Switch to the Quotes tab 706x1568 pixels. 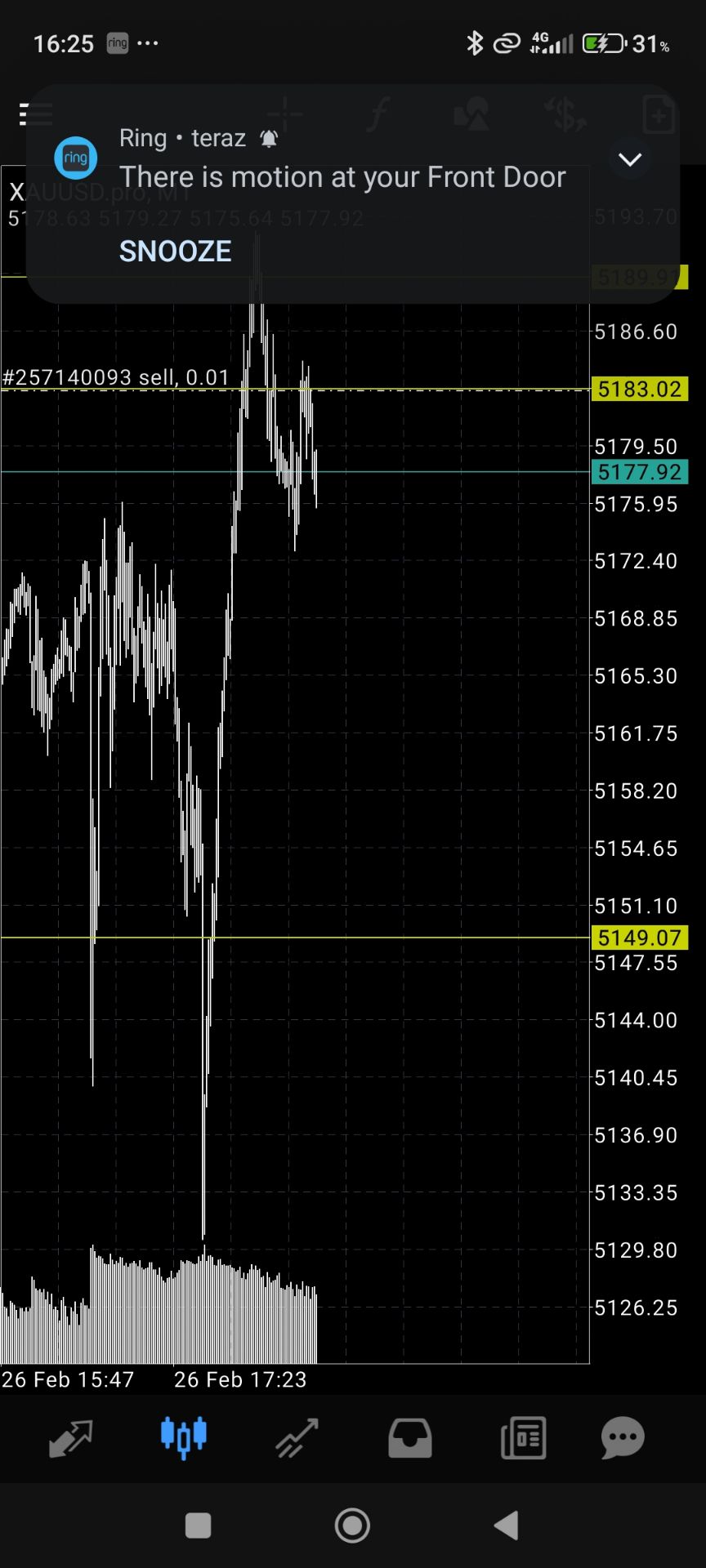[x=70, y=1438]
